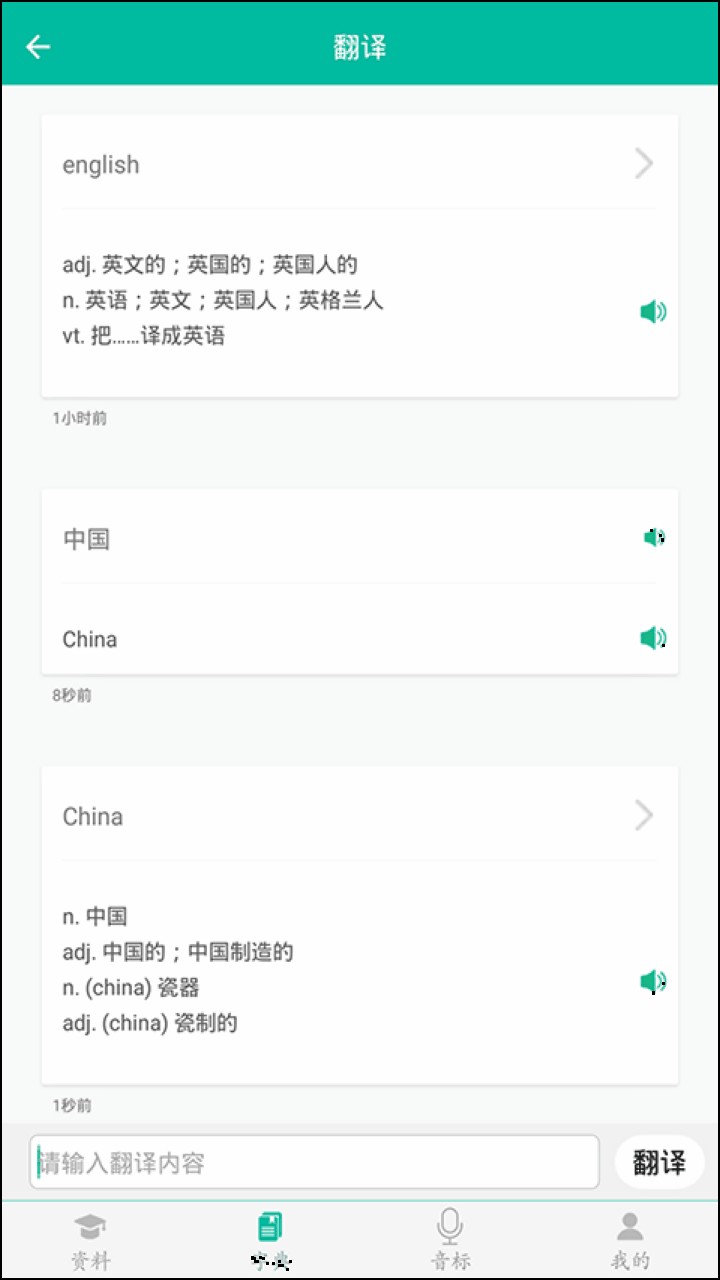Play audio for the China translation result
Image resolution: width=720 pixels, height=1280 pixels.
click(653, 638)
